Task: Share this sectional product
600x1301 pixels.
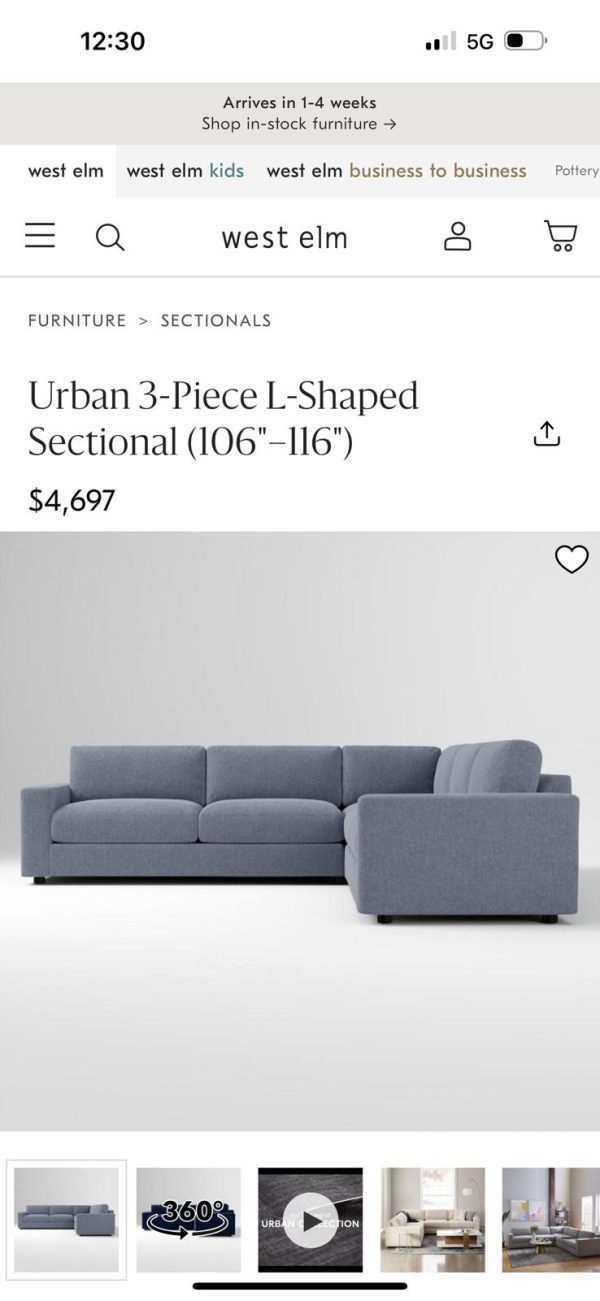Action: click(x=546, y=434)
